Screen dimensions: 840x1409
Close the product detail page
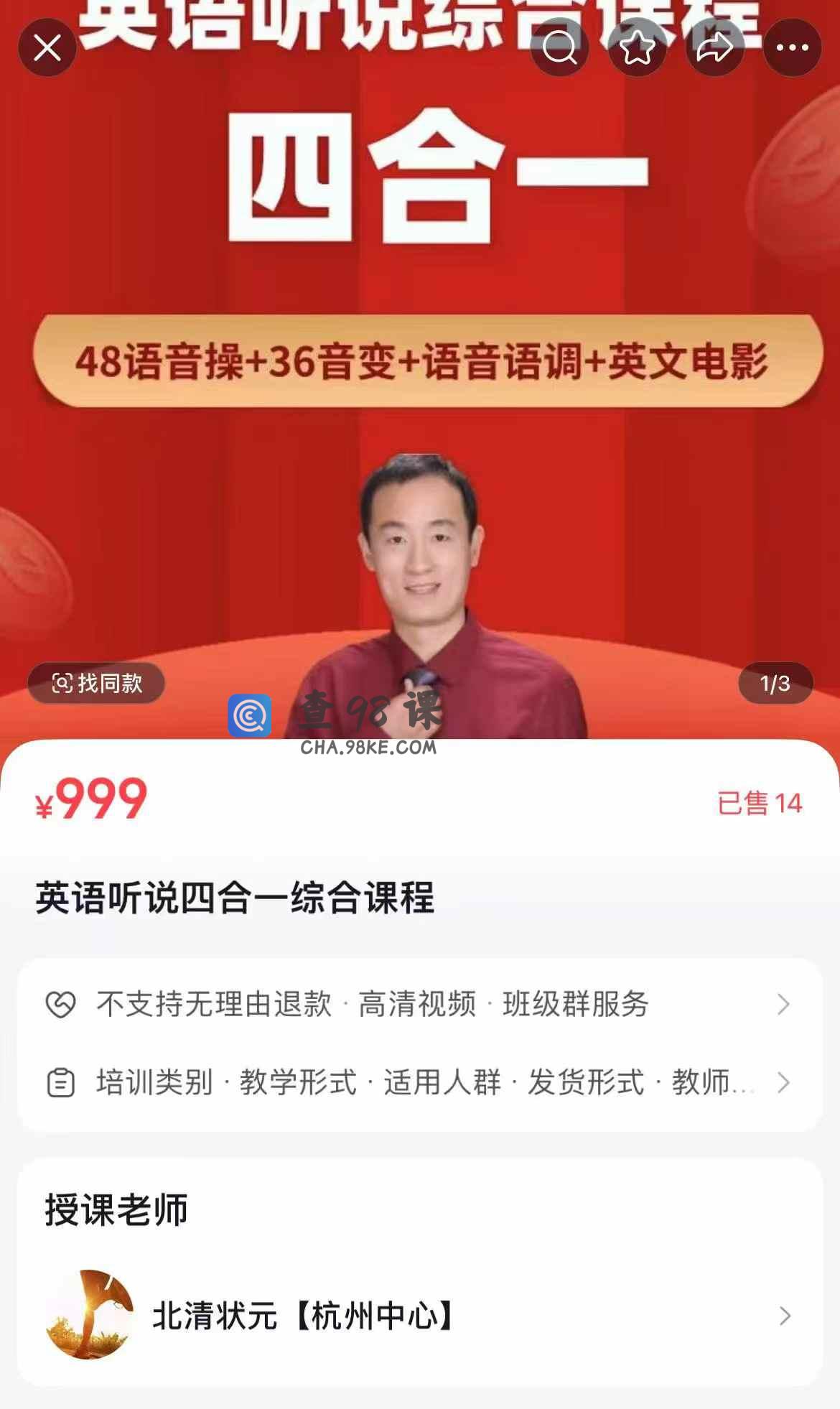[x=47, y=48]
